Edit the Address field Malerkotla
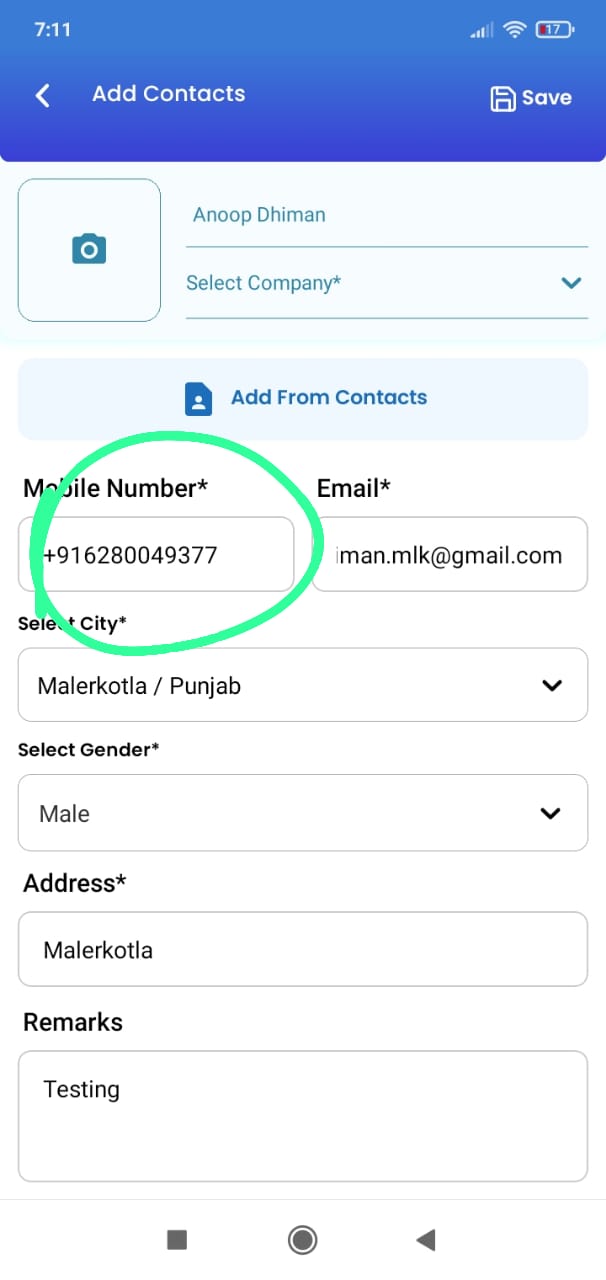606x1280 pixels. 303,949
